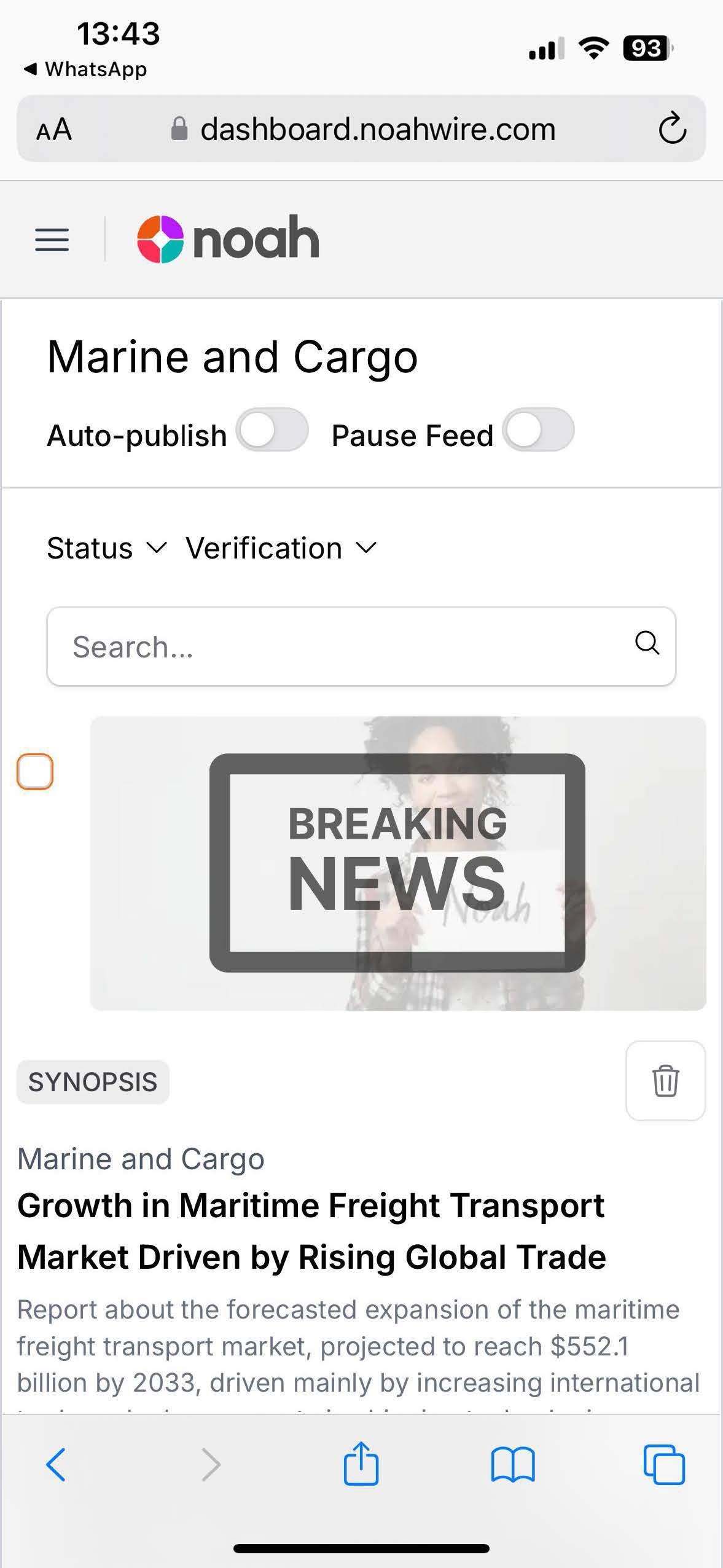Enable the Auto-publish switch
Image resolution: width=723 pixels, height=1568 pixels.
pyautogui.click(x=272, y=430)
